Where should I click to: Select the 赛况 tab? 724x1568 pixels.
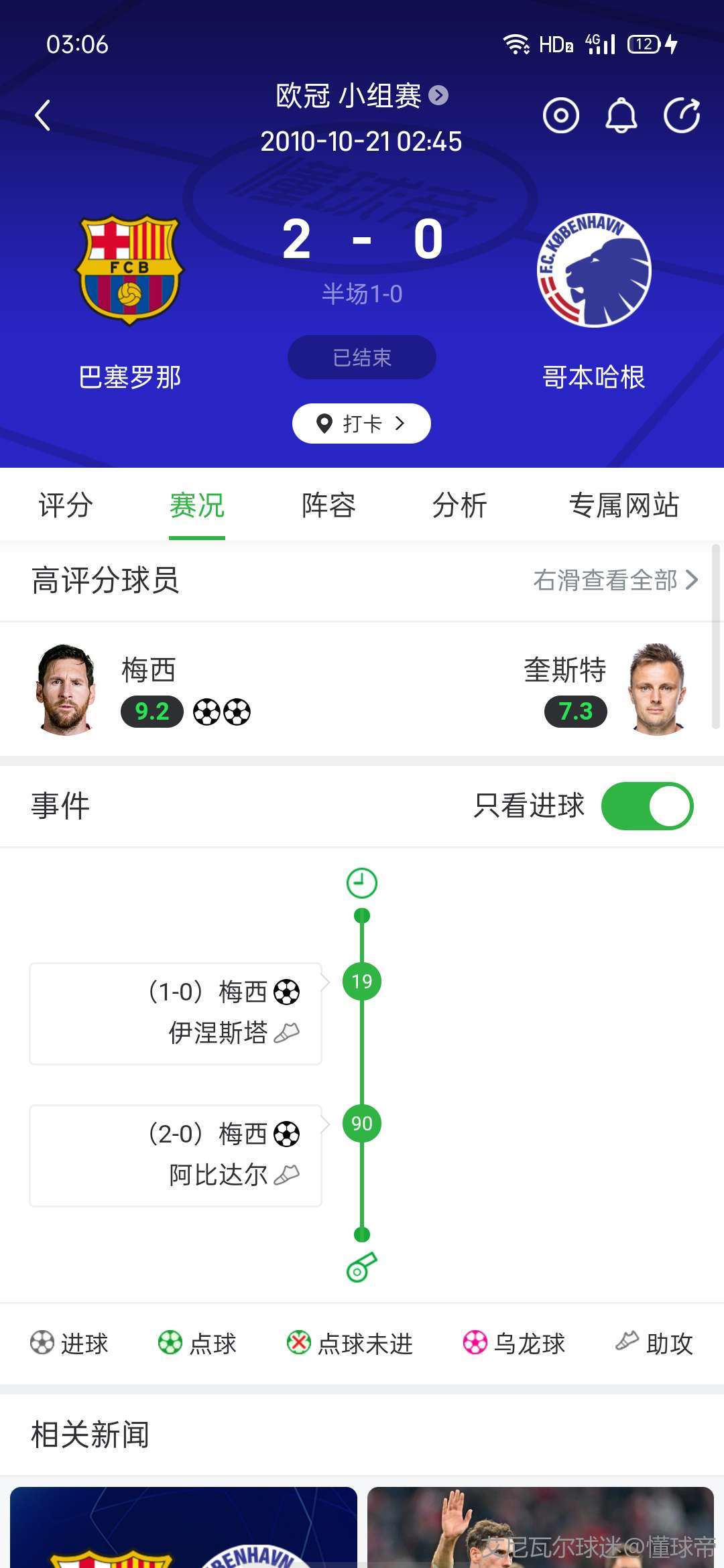tap(196, 505)
